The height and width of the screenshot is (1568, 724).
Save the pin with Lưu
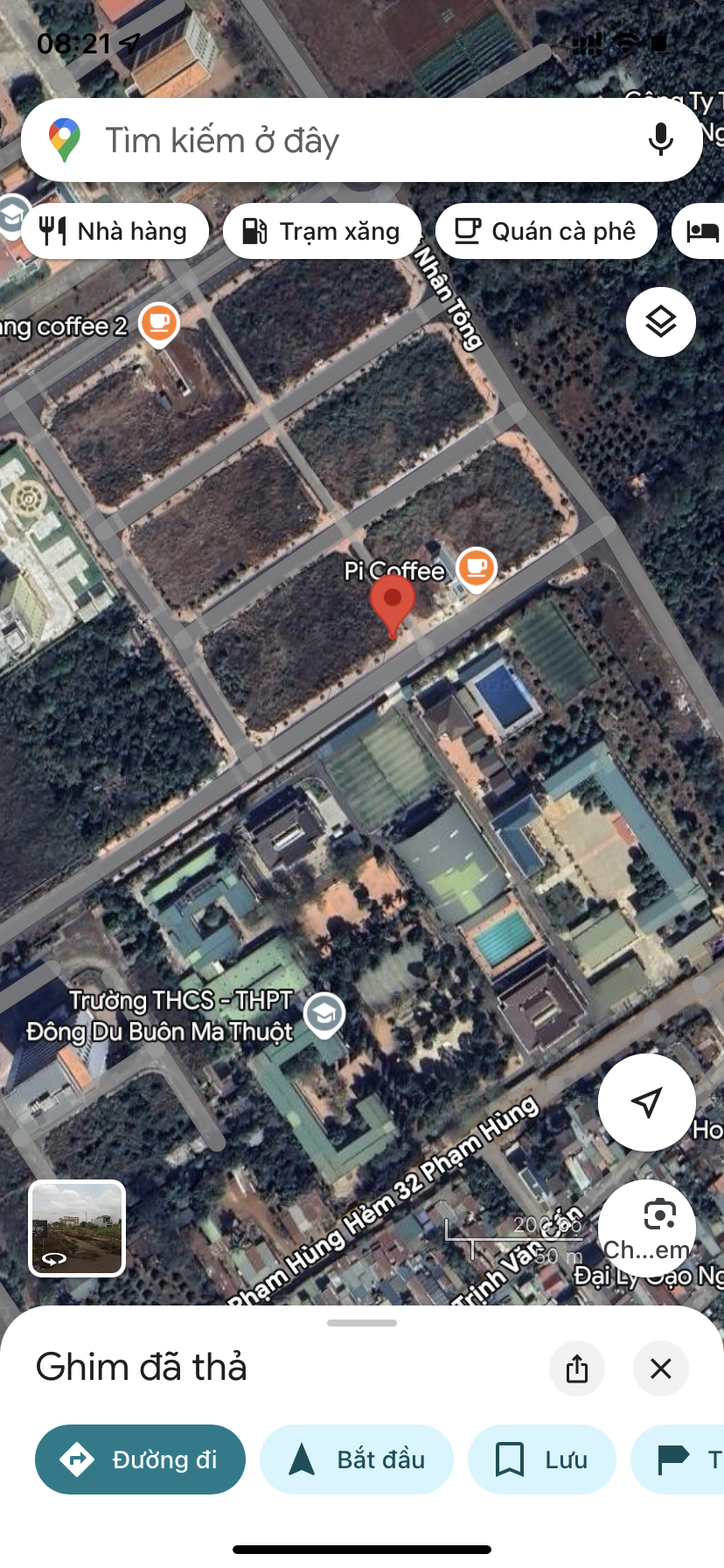542,1459
